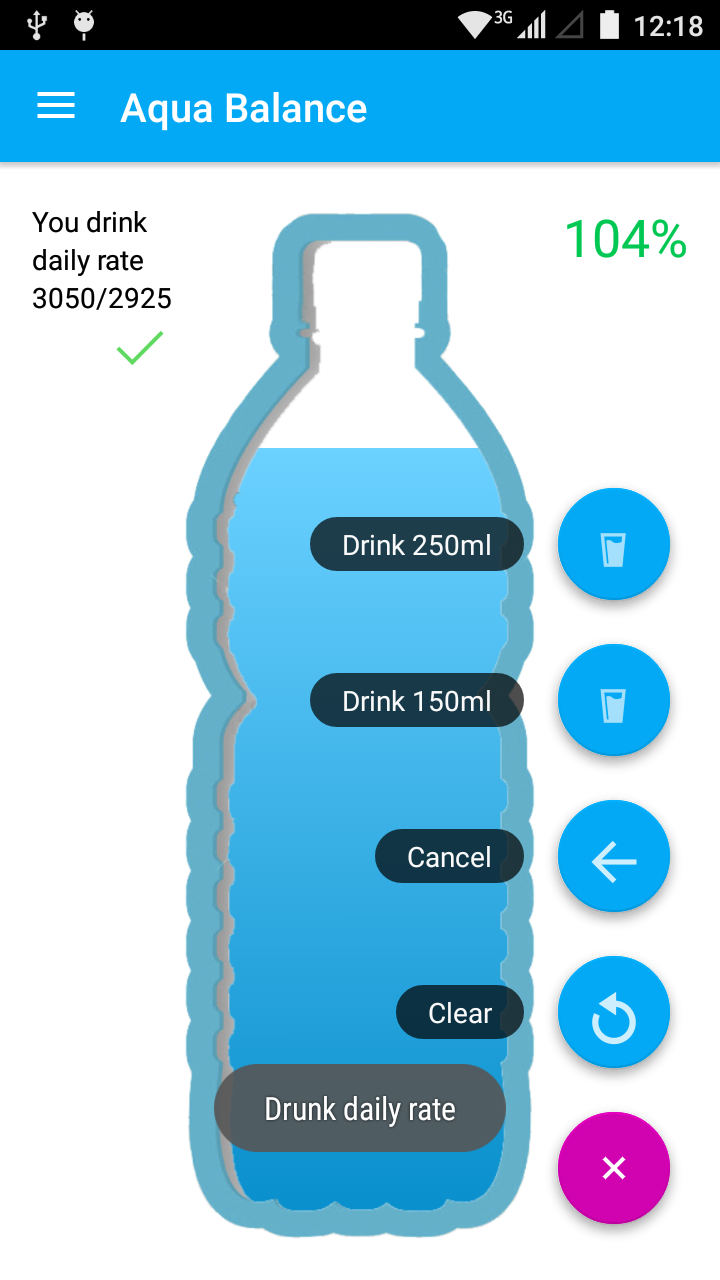Undo last drink with Cancel arrow button
This screenshot has width=720, height=1280.
(613, 857)
